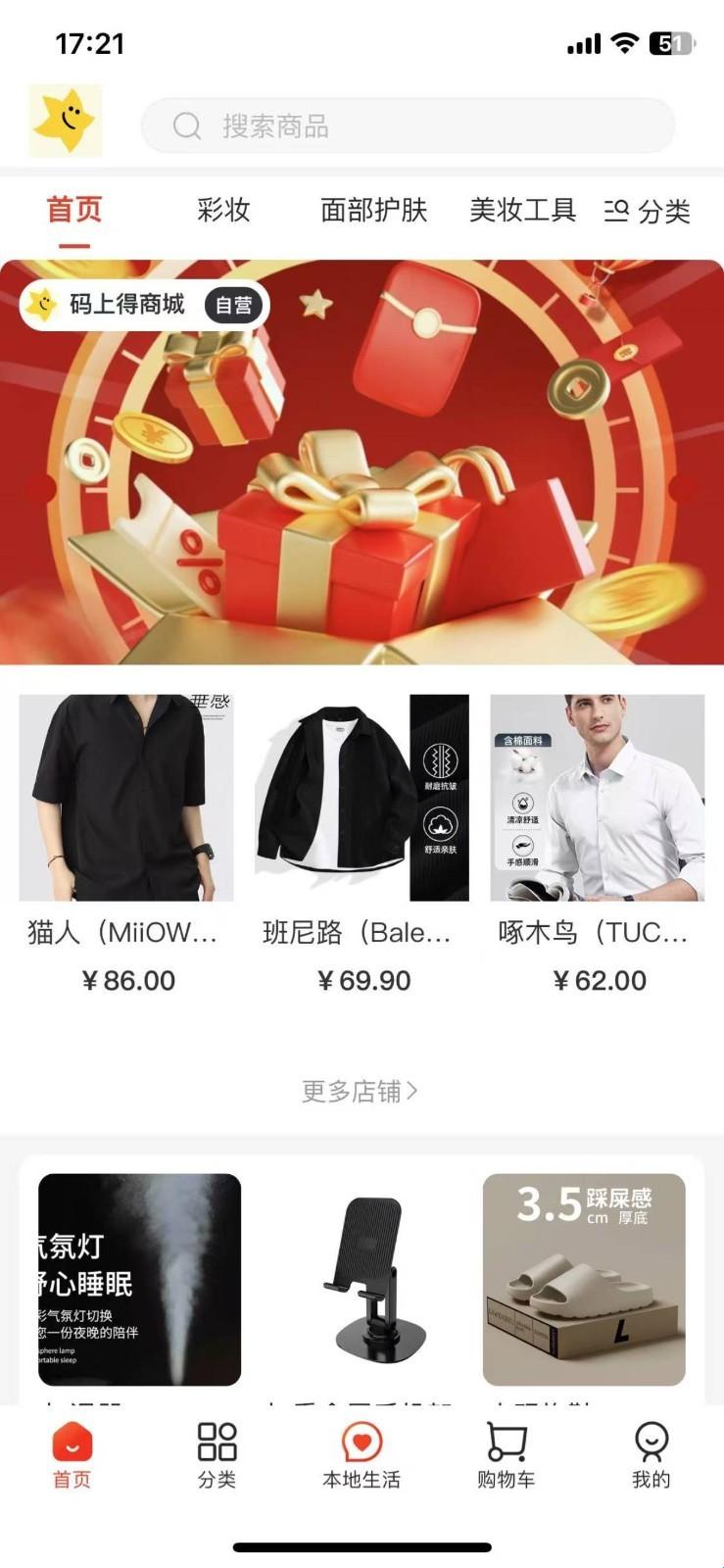Tap the 搜索商品 search box
Image resolution: width=724 pixels, height=1568 pixels.
coord(408,125)
